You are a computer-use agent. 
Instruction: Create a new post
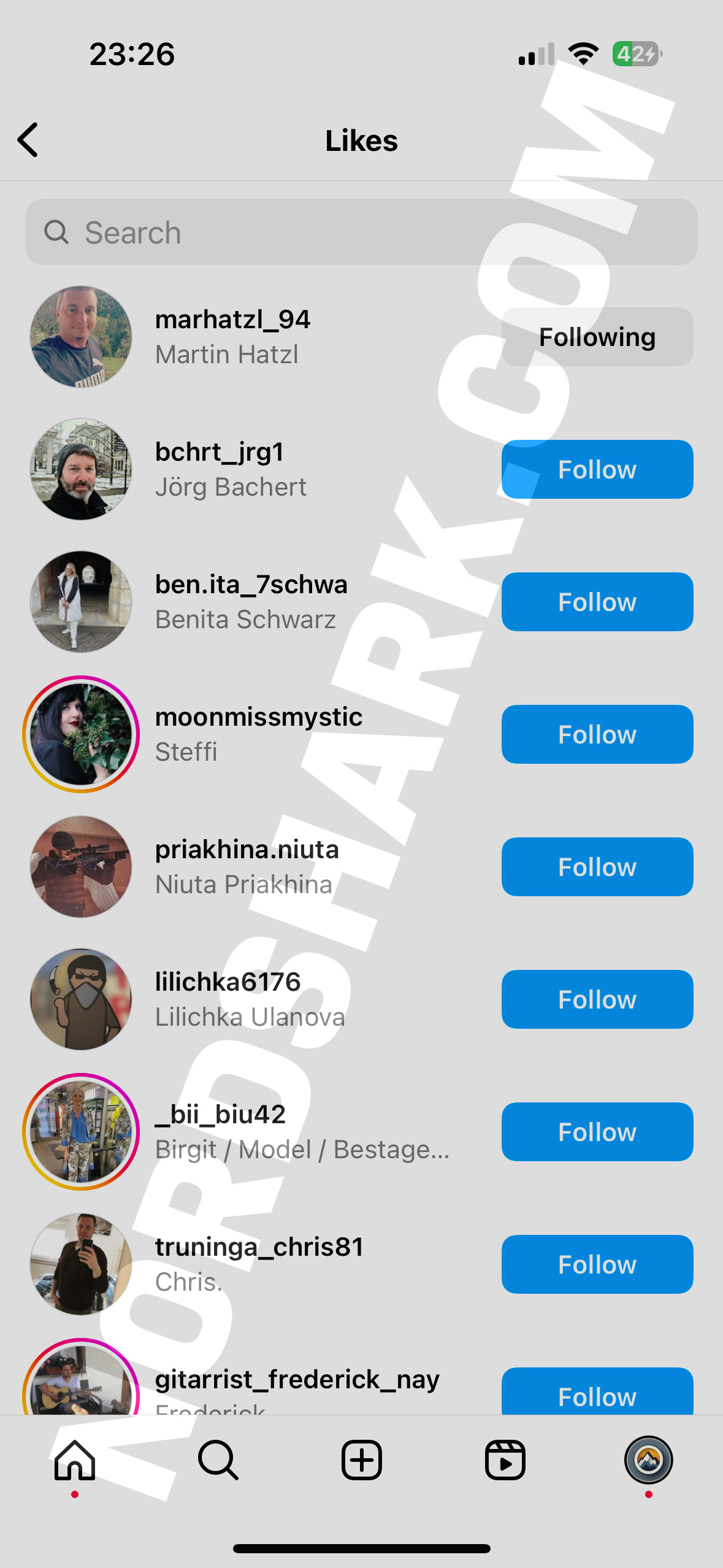361,1460
